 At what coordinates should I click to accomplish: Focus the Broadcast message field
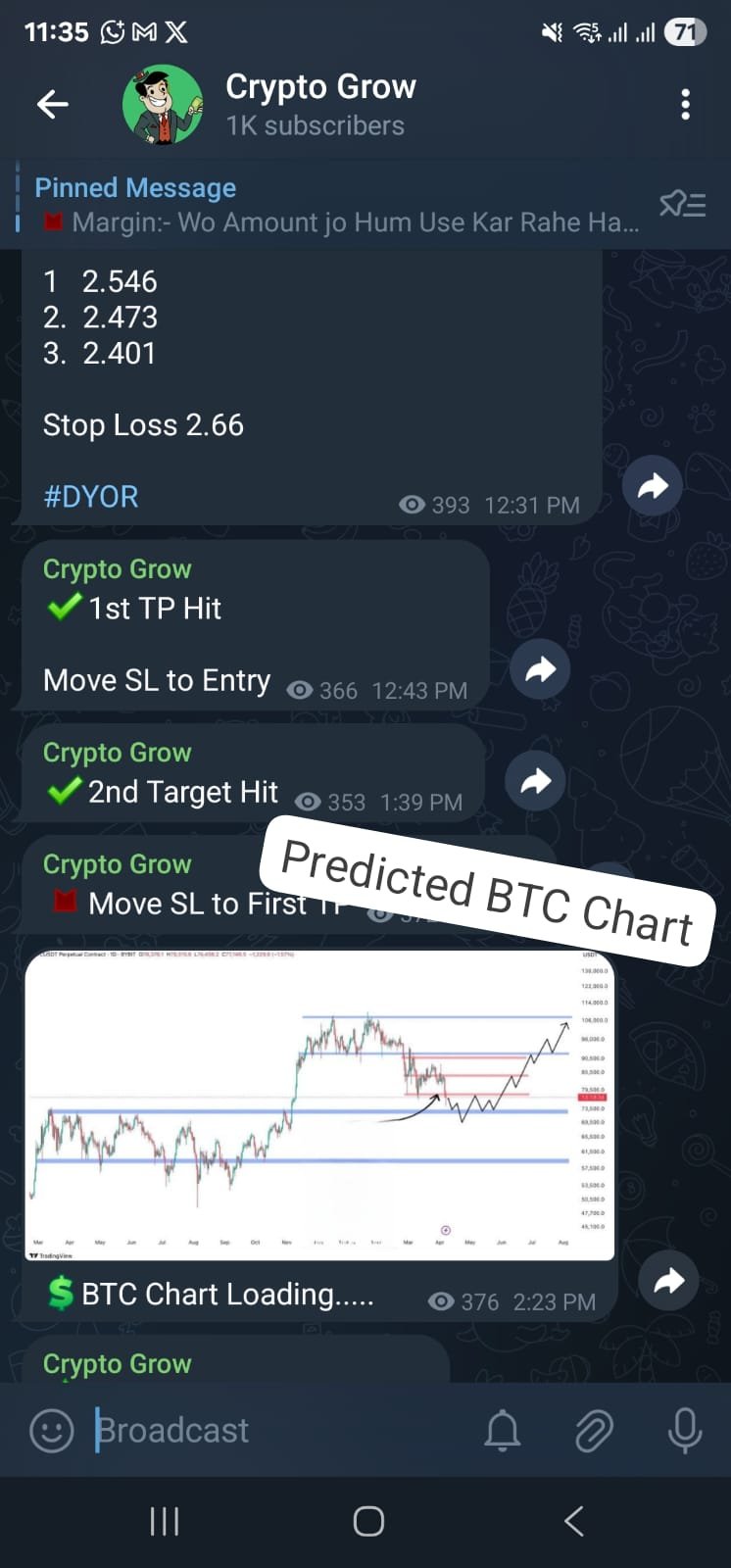[x=274, y=1431]
